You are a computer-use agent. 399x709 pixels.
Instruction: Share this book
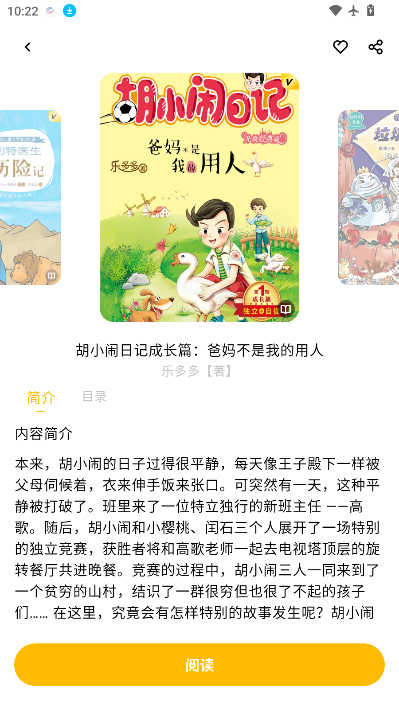[x=375, y=47]
